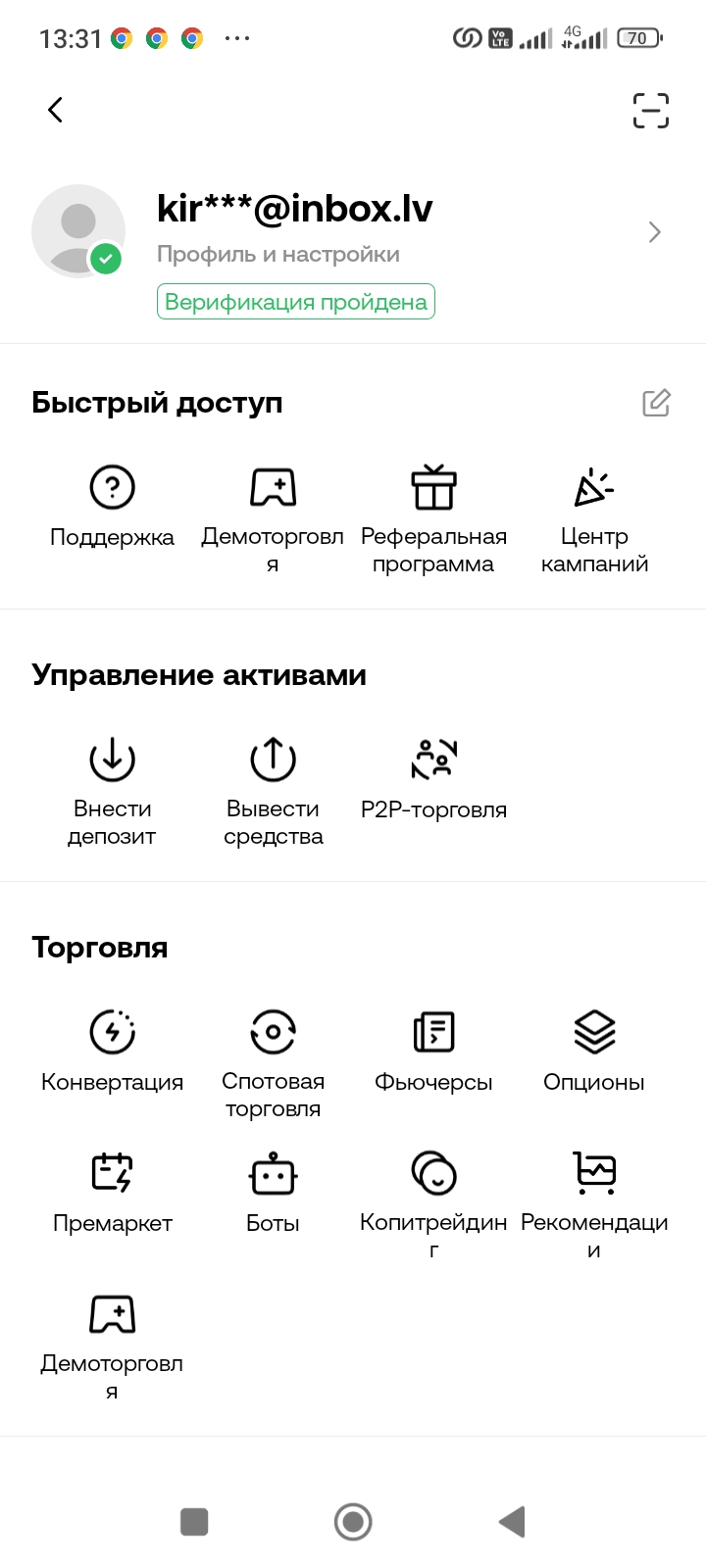Edit the Быстрый доступ shortcuts
Screen dimensions: 706x1568
656,403
